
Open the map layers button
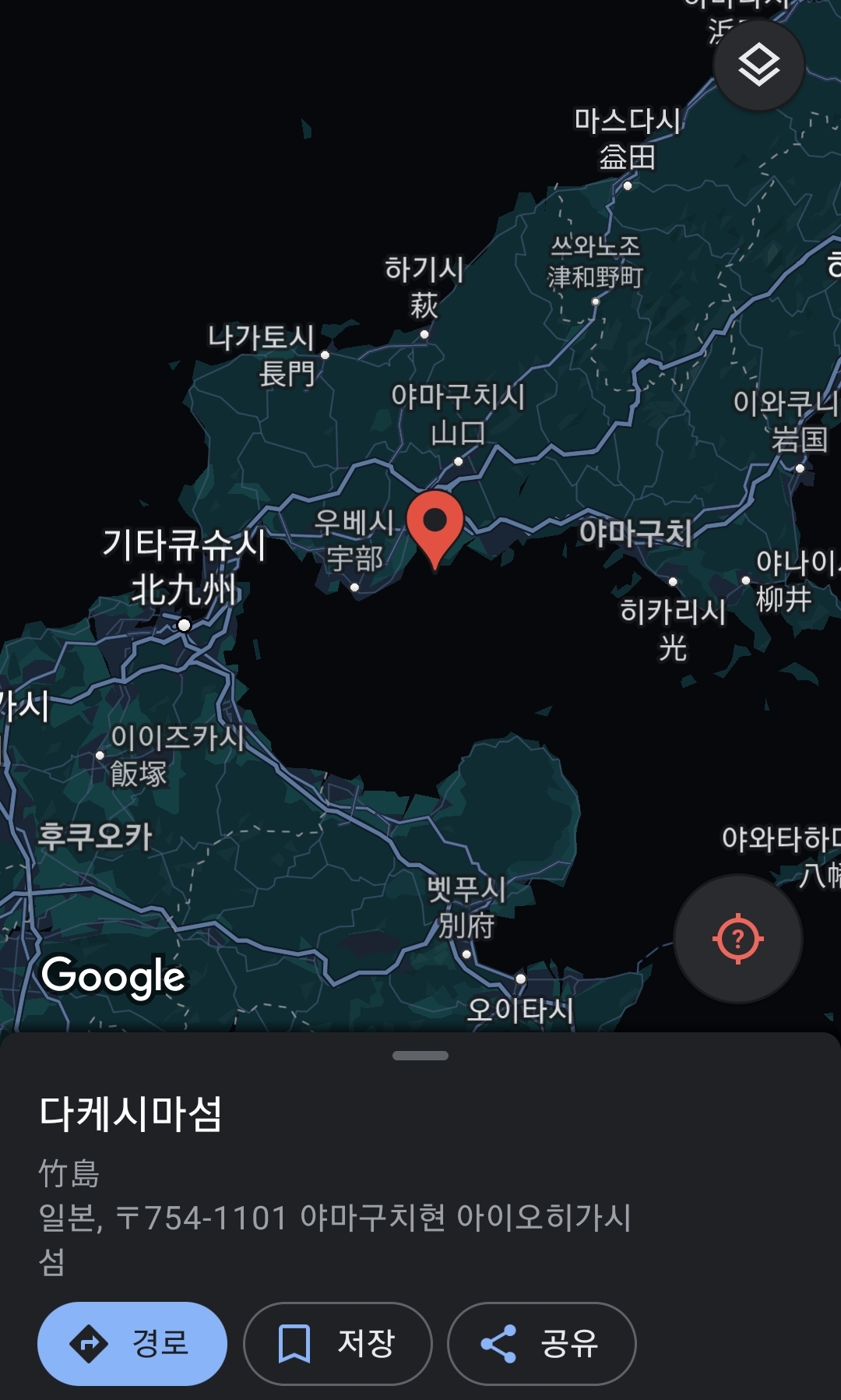click(758, 65)
